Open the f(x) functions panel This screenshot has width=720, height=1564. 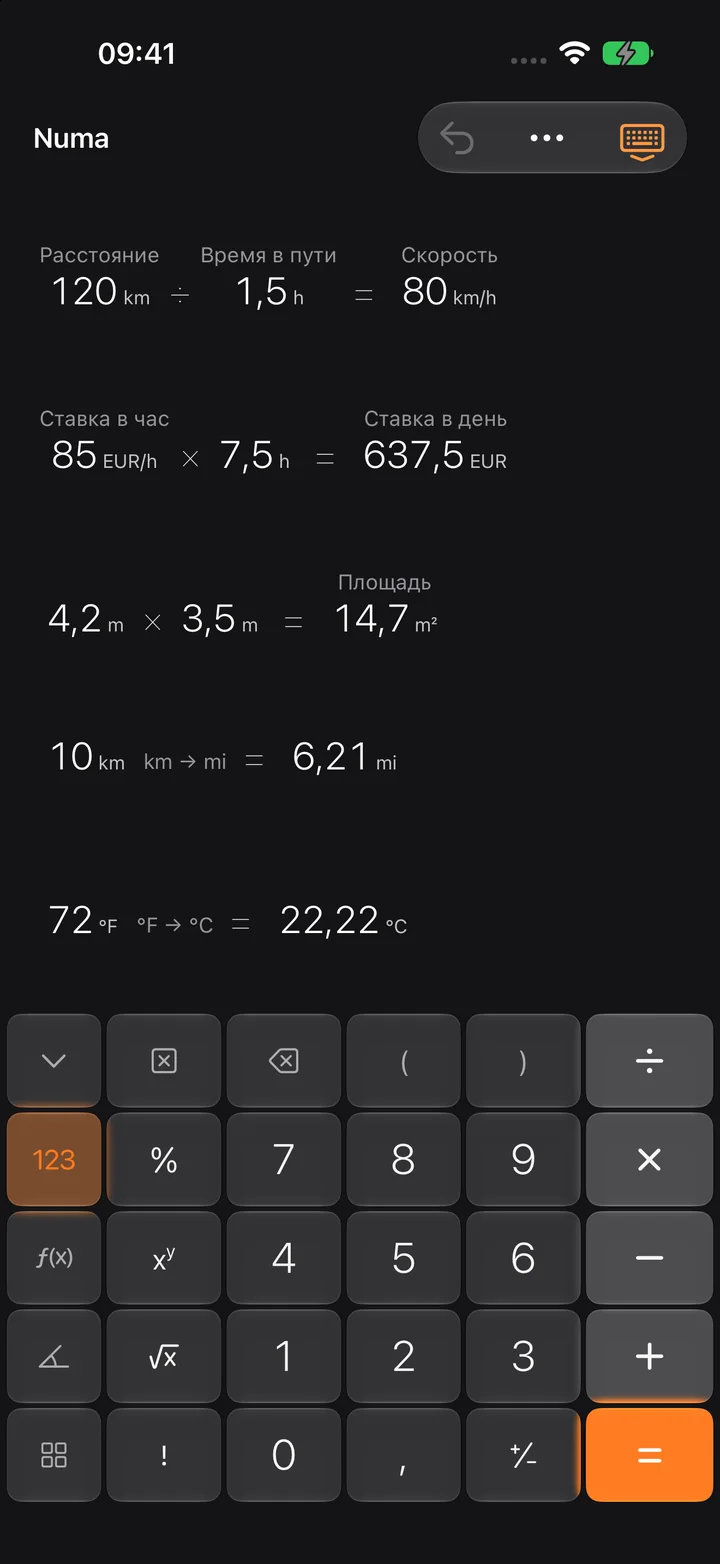pyautogui.click(x=54, y=1258)
